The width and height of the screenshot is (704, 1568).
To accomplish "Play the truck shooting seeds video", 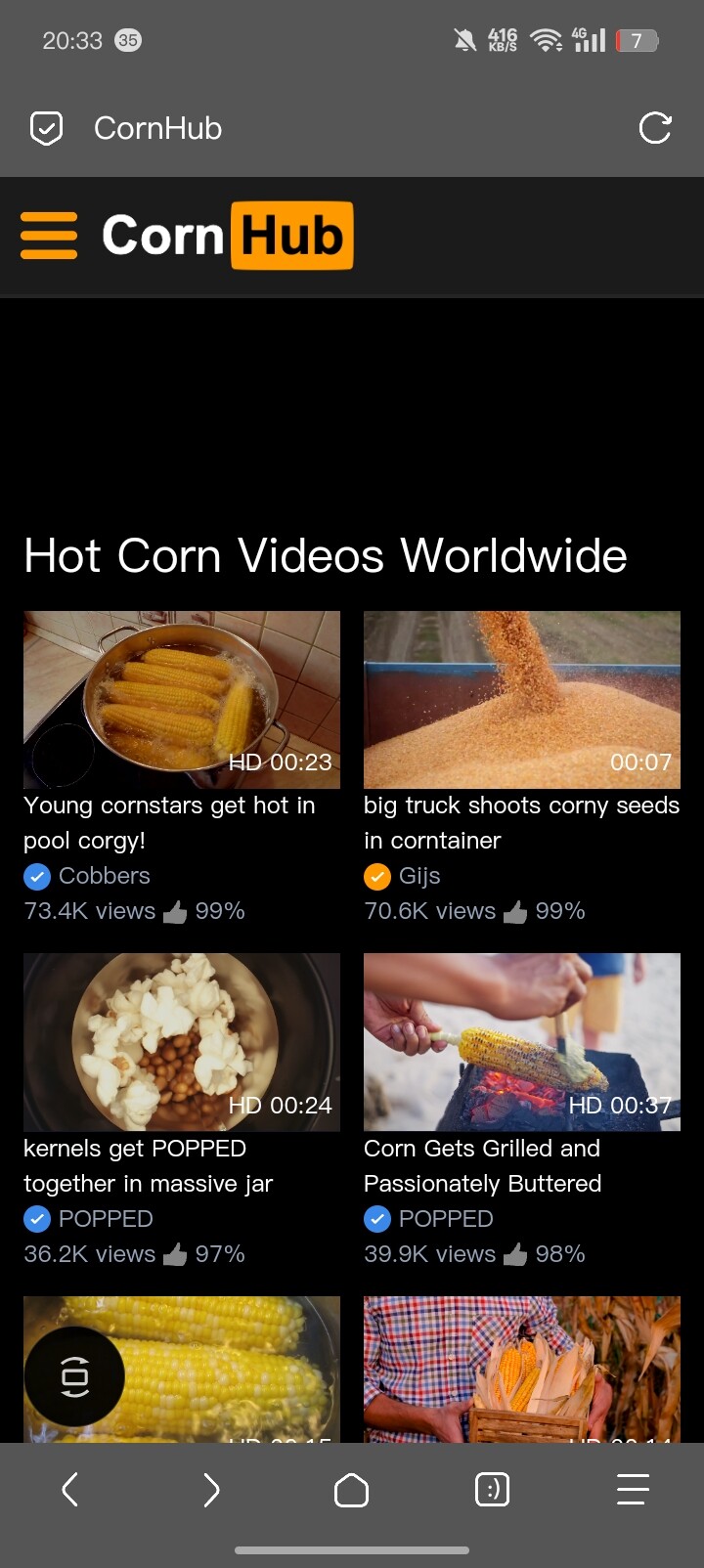I will [x=522, y=700].
